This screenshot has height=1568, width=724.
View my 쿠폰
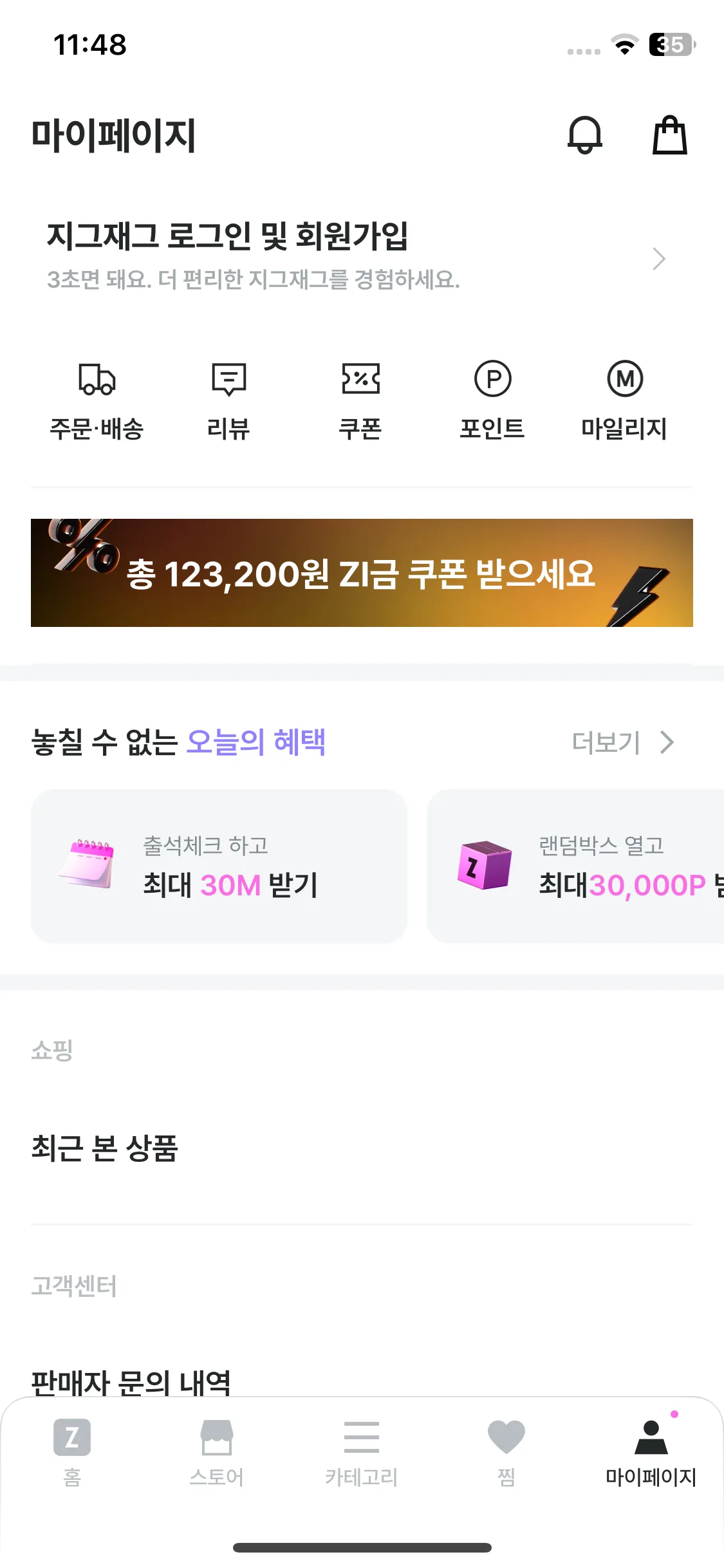(360, 400)
